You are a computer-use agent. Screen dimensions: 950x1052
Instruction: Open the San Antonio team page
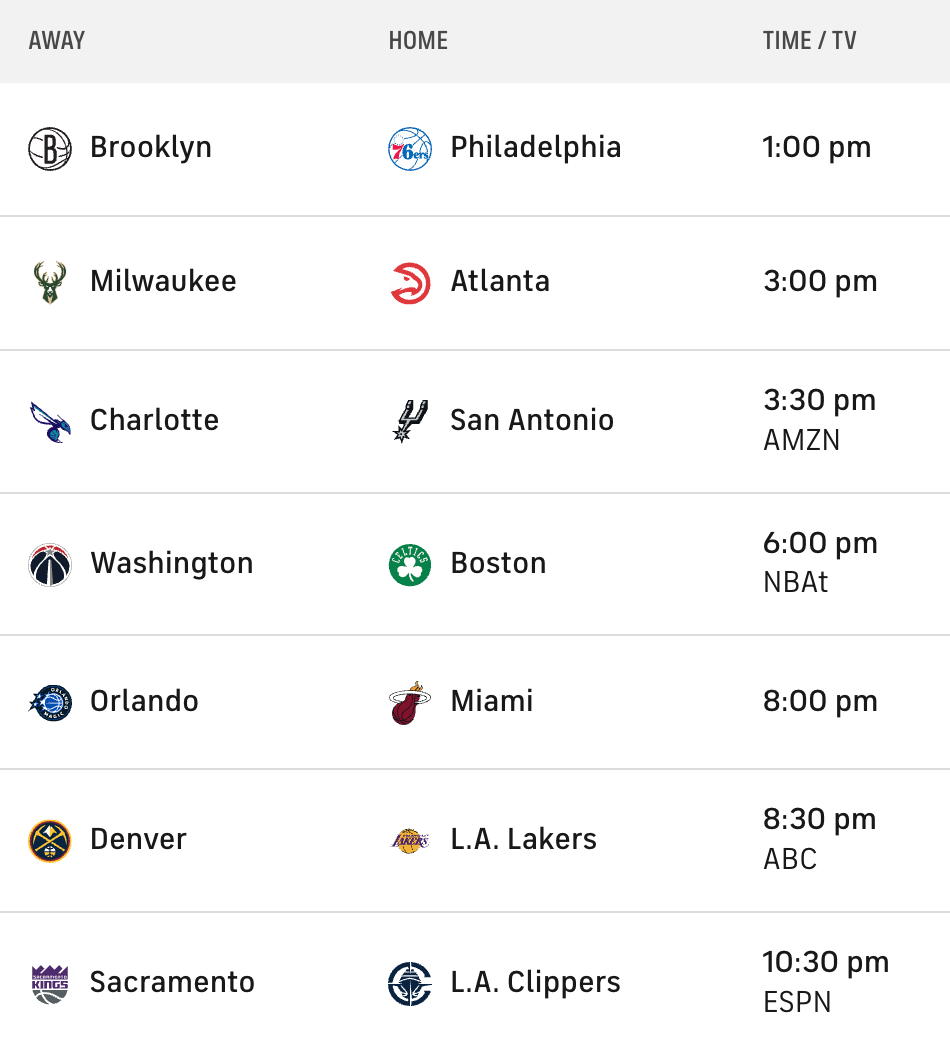(531, 420)
